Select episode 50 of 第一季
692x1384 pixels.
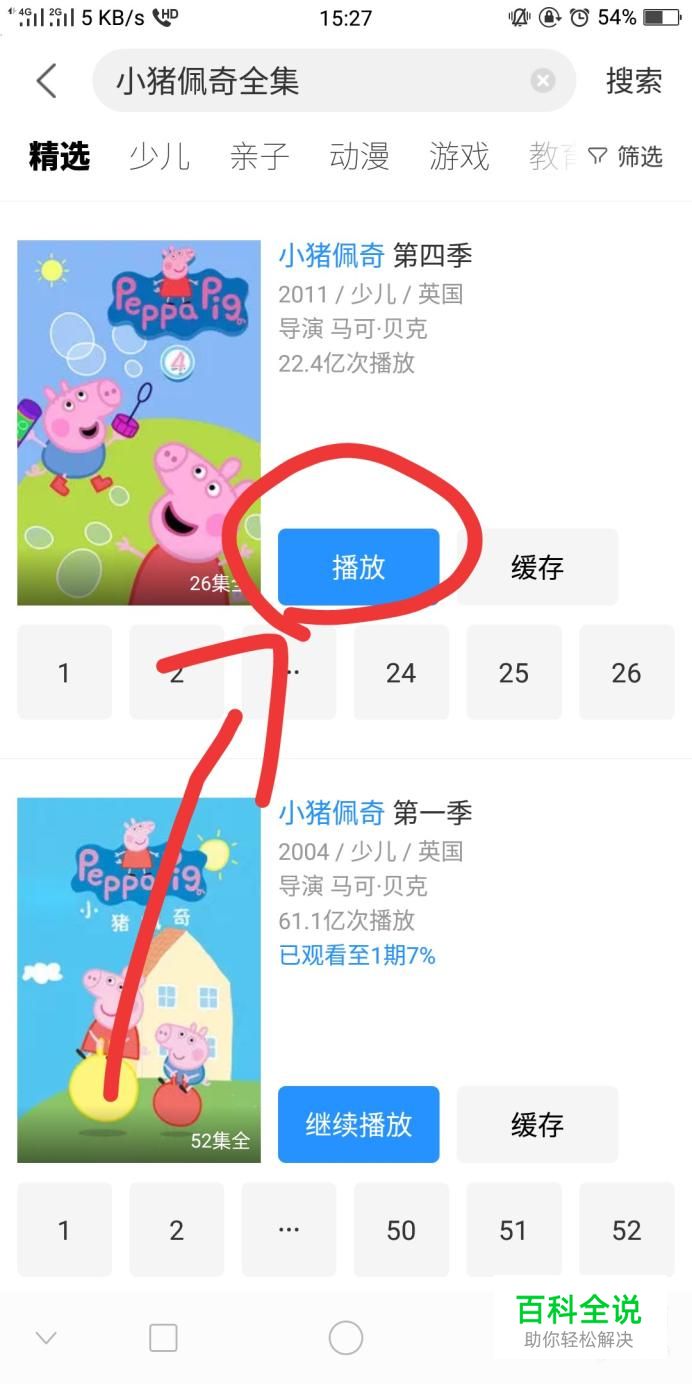tap(401, 1230)
